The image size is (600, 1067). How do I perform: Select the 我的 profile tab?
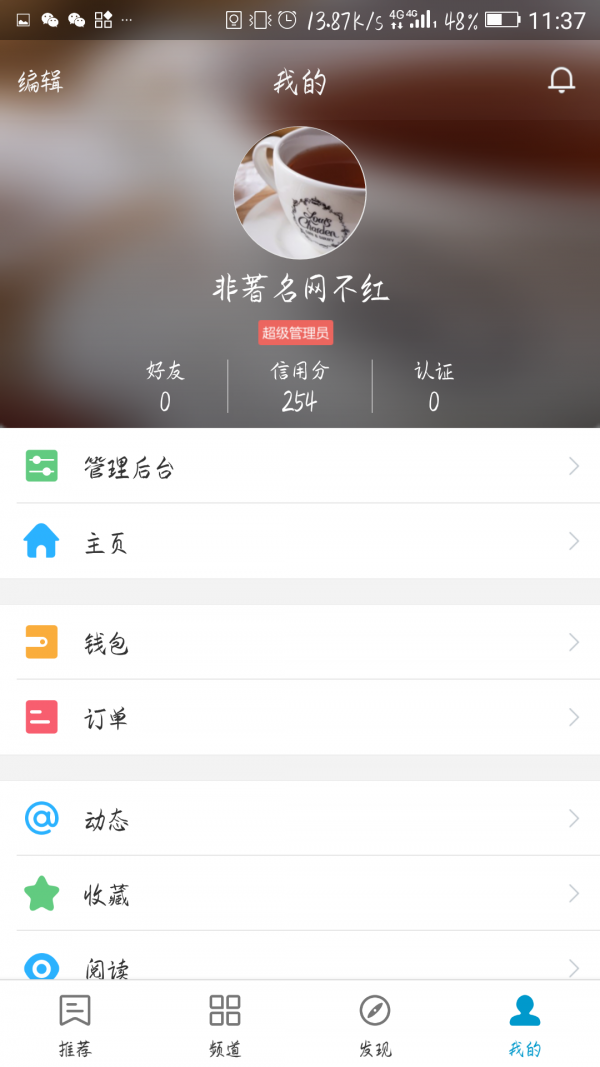pyautogui.click(x=525, y=1025)
